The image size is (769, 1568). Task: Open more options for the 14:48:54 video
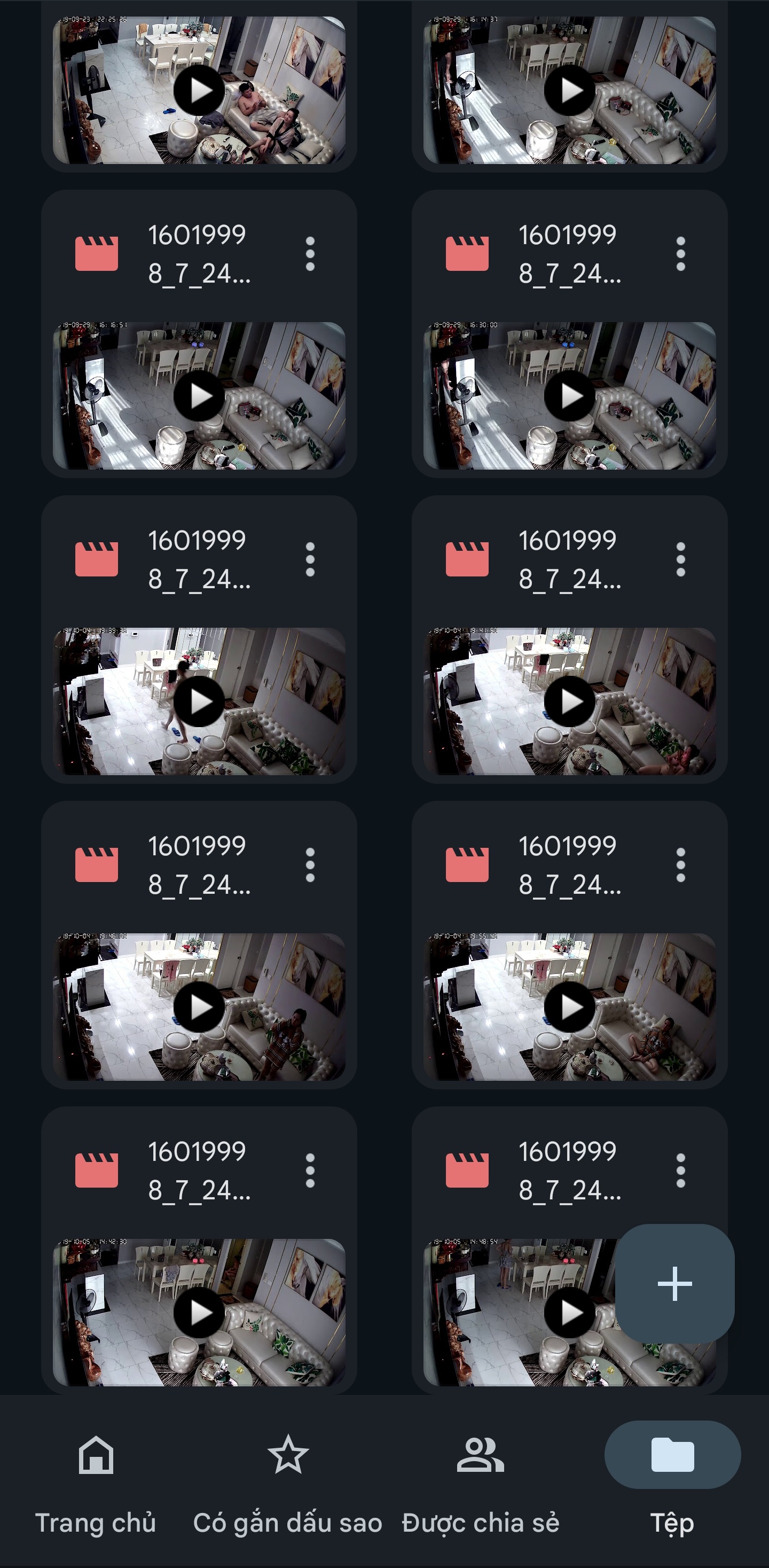[681, 1171]
